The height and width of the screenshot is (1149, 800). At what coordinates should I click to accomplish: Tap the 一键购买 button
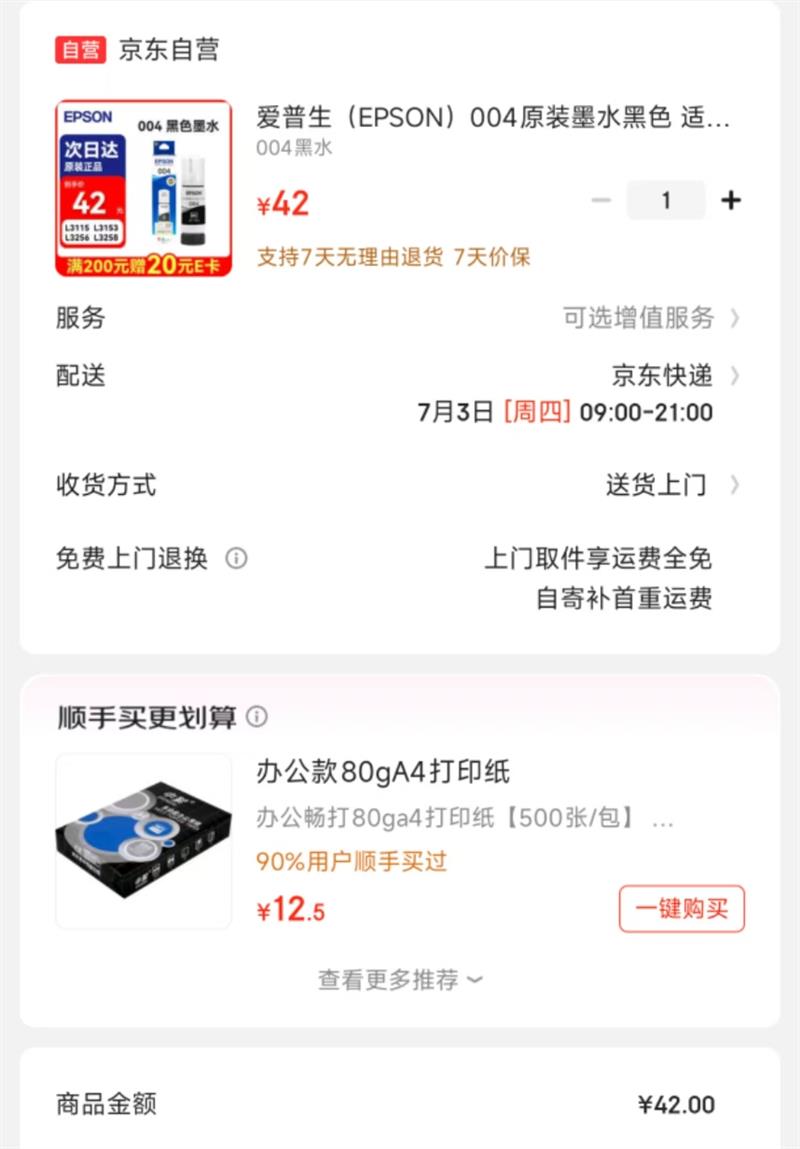point(681,908)
